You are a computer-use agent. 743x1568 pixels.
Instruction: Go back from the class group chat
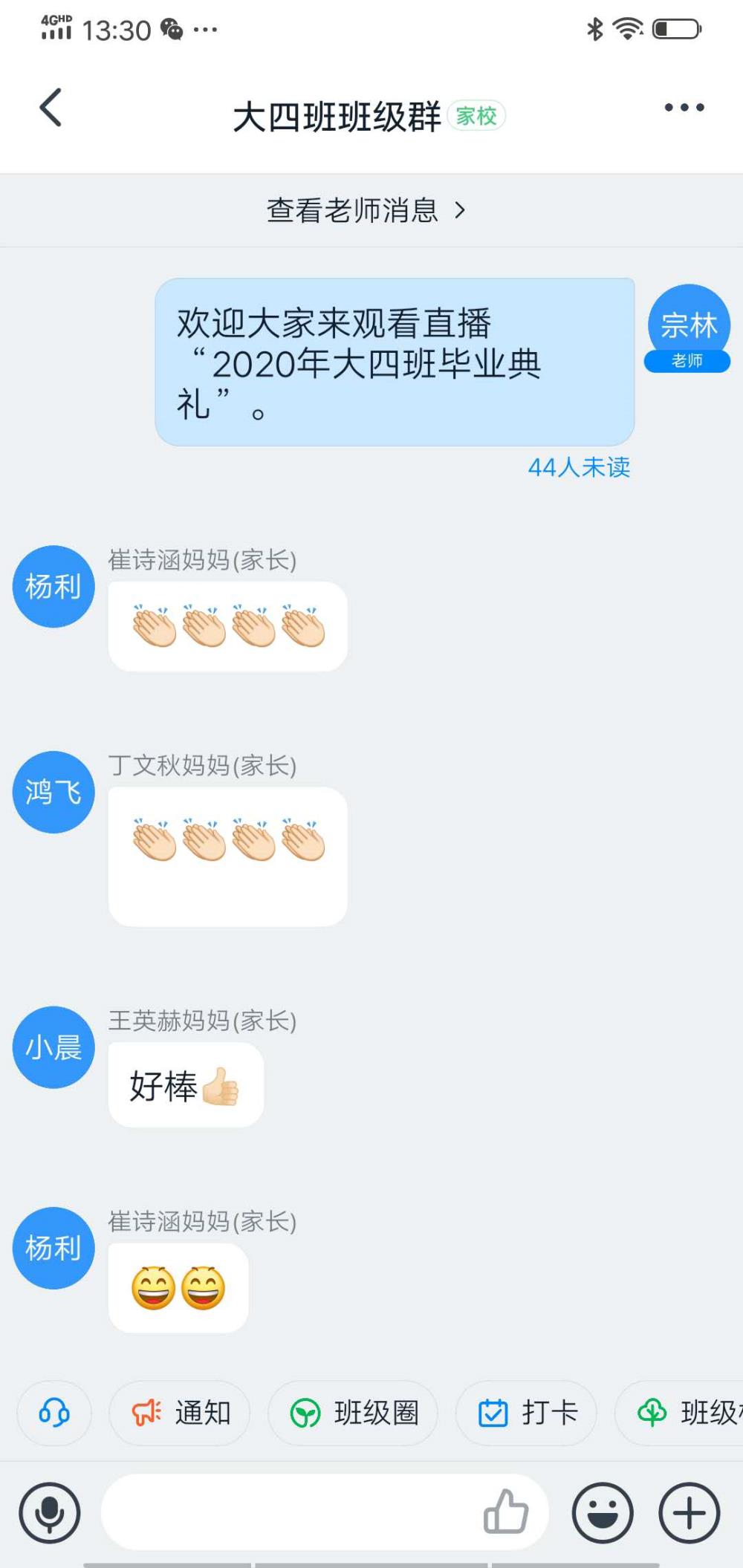click(51, 108)
